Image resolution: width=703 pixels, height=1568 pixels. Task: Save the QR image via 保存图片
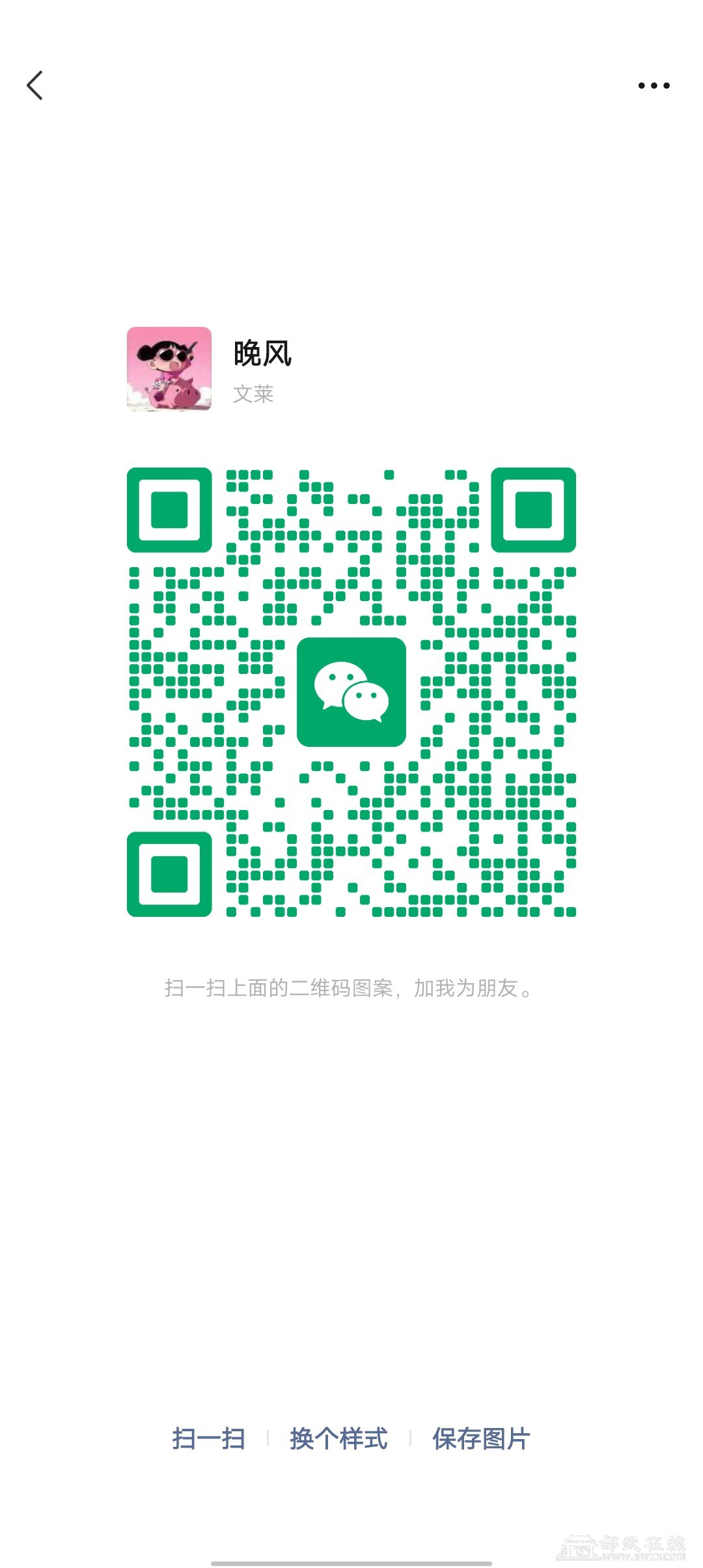481,1438
